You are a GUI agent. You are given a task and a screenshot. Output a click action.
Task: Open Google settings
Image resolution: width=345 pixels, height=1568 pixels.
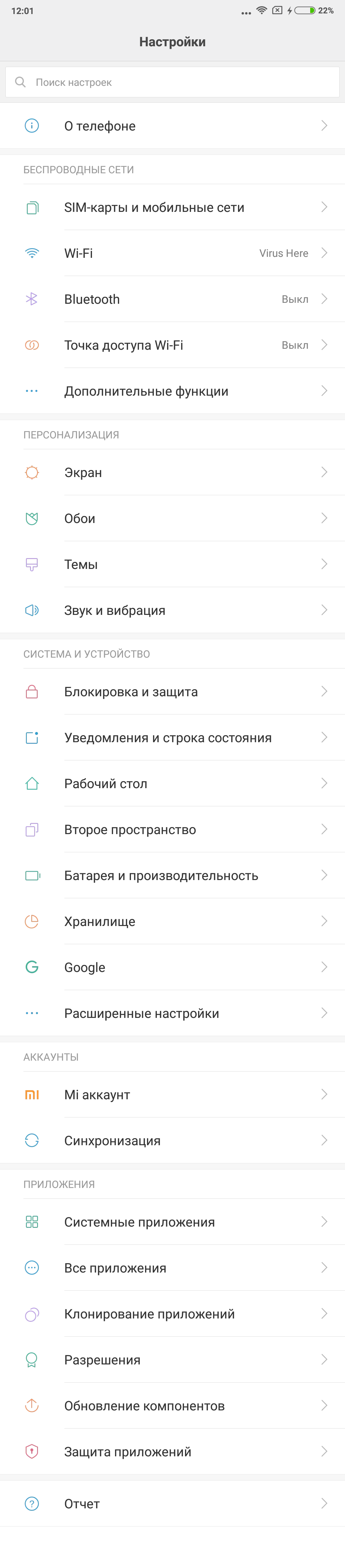(172, 967)
